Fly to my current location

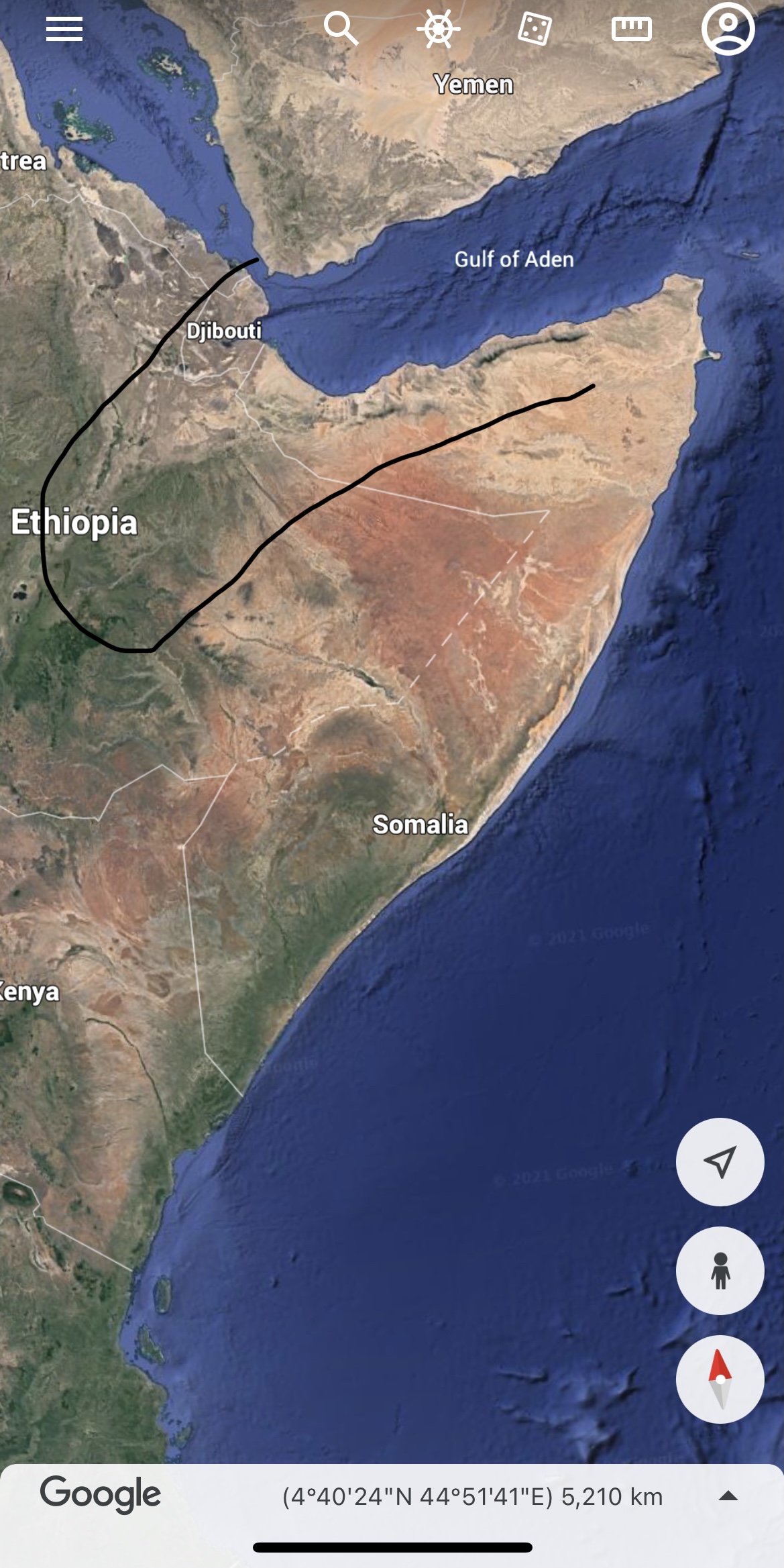pyautogui.click(x=720, y=1161)
